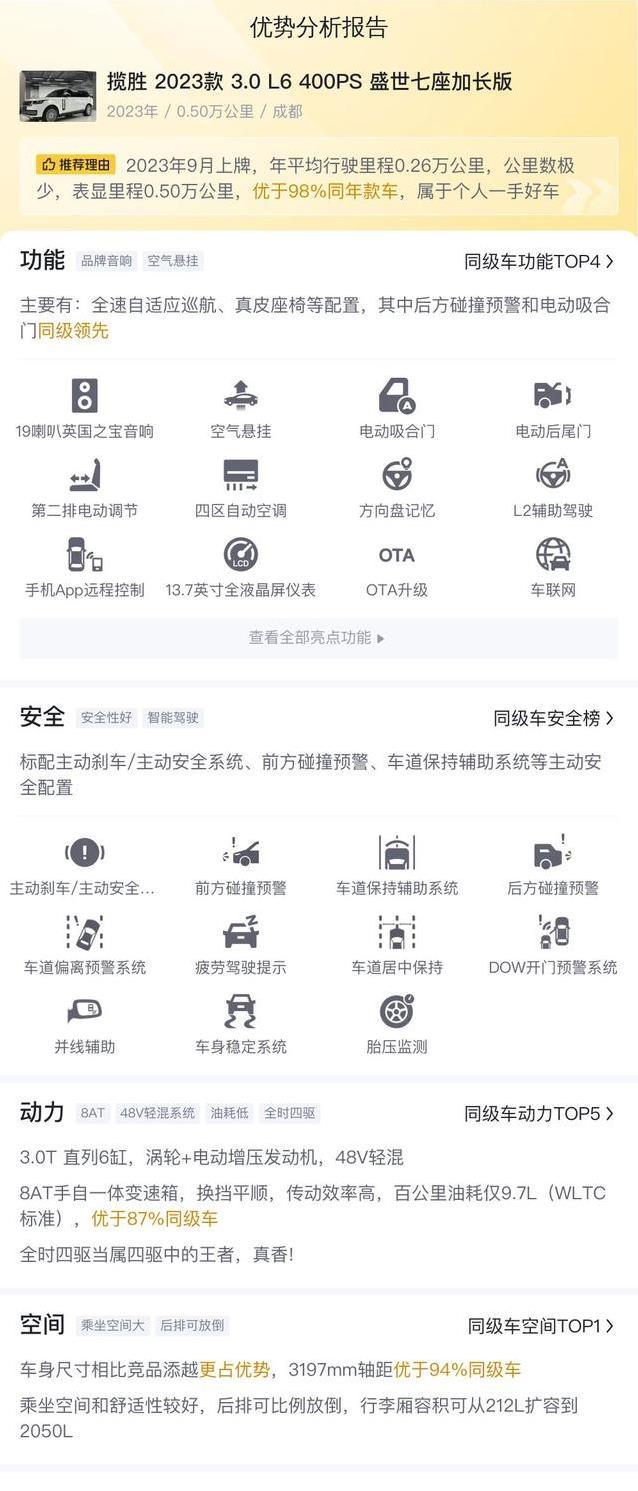Open the 同级车功能TOP4 ranking
The image size is (638, 1491).
[x=538, y=262]
